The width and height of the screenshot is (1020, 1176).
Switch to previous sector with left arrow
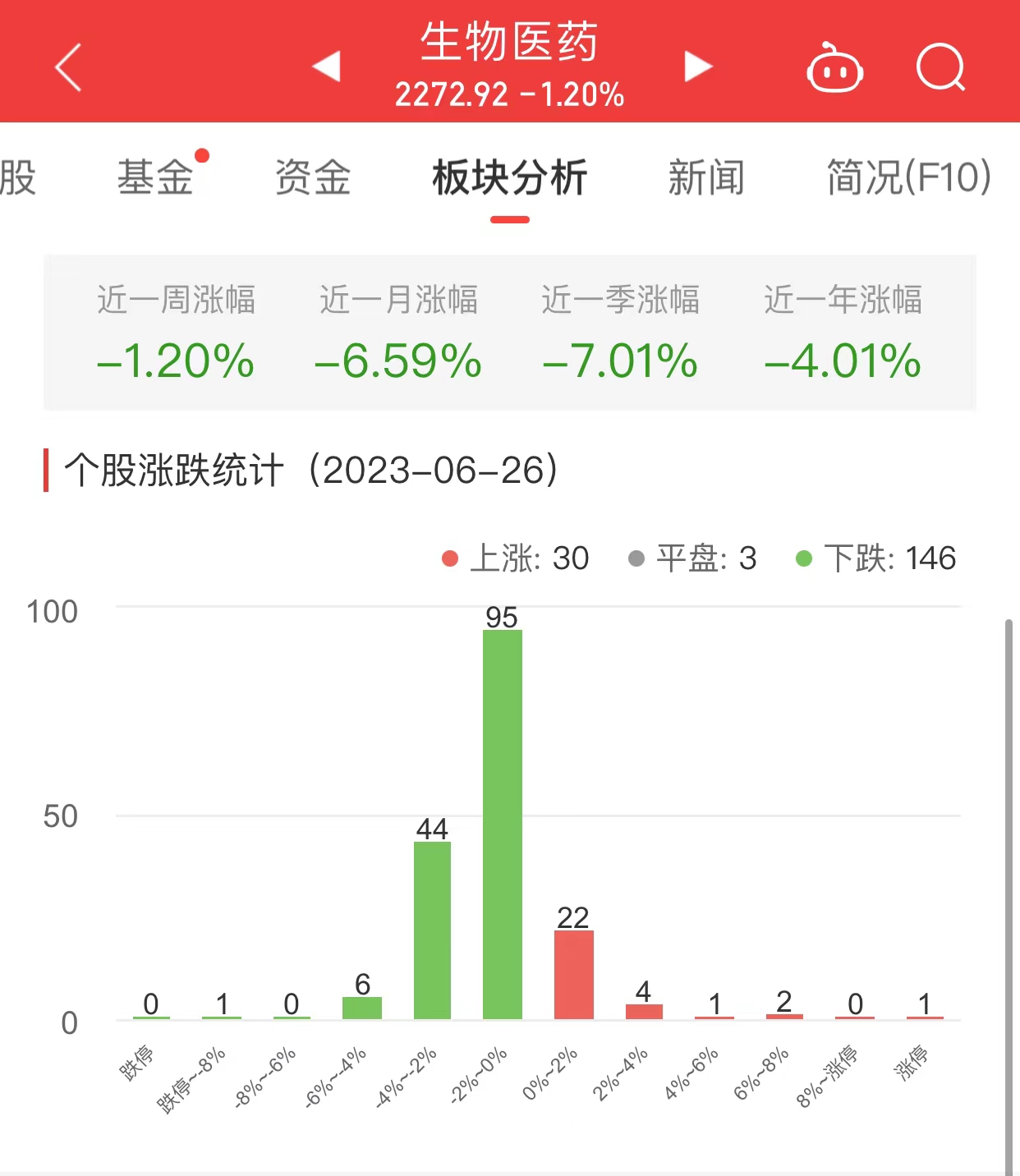(x=328, y=67)
